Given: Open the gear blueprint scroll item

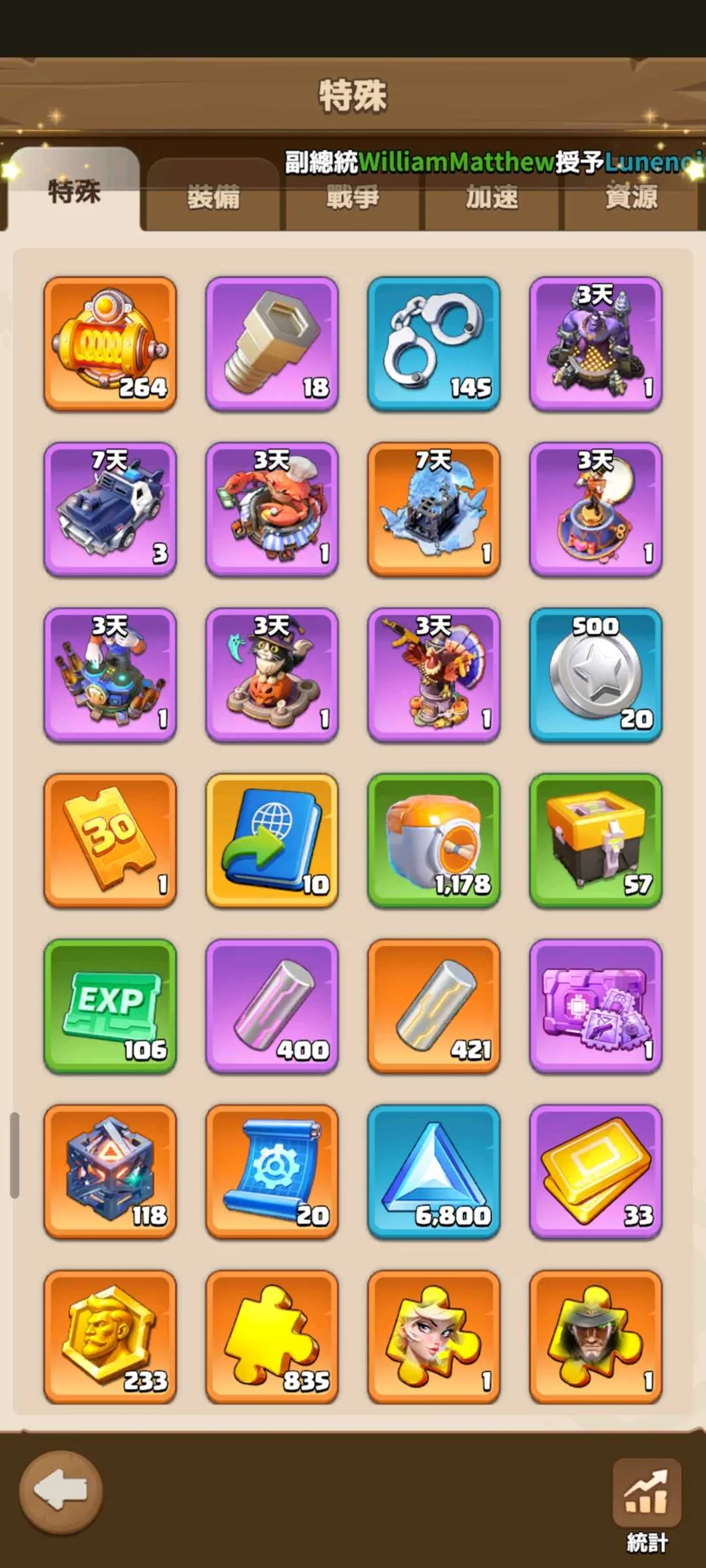Looking at the screenshot, I should [x=272, y=1171].
